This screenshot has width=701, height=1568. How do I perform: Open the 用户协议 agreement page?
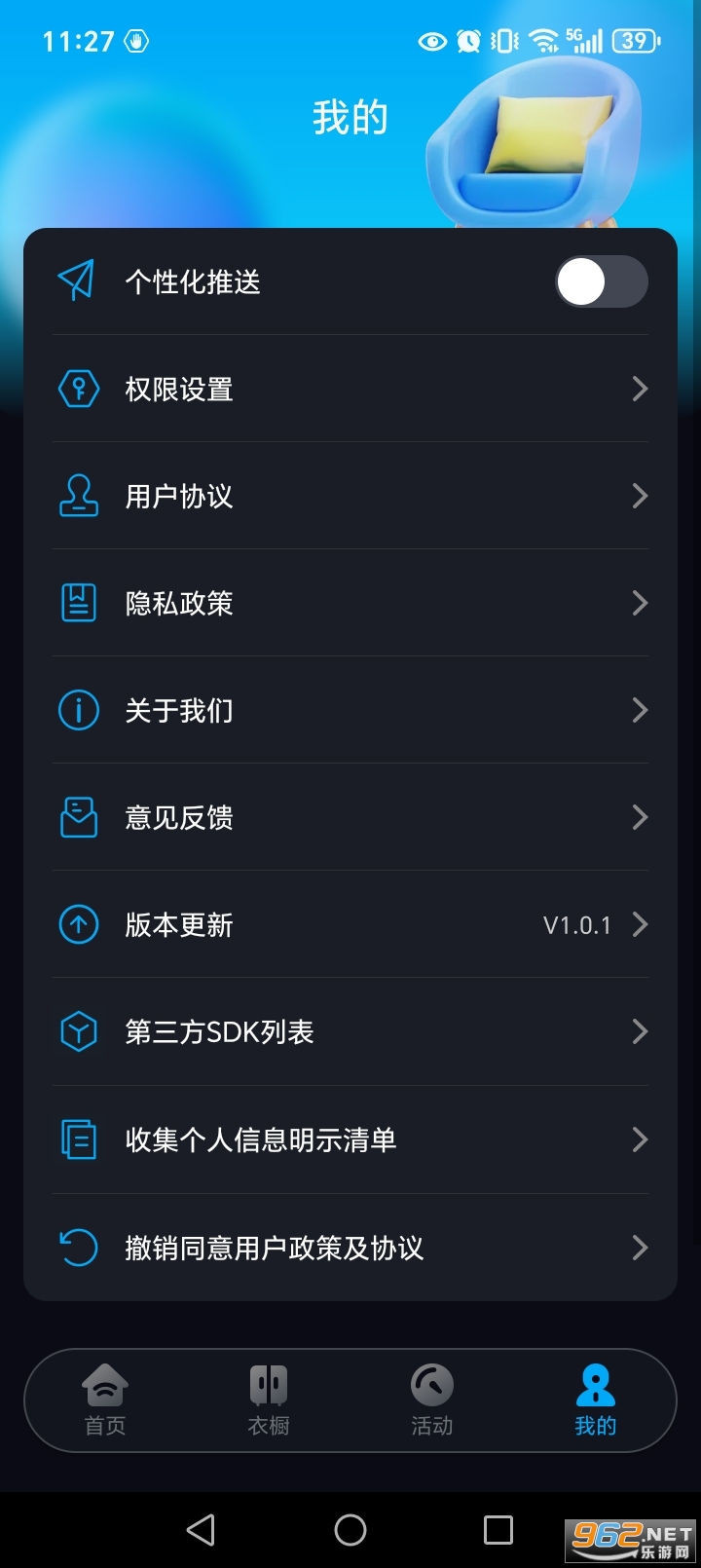point(350,496)
